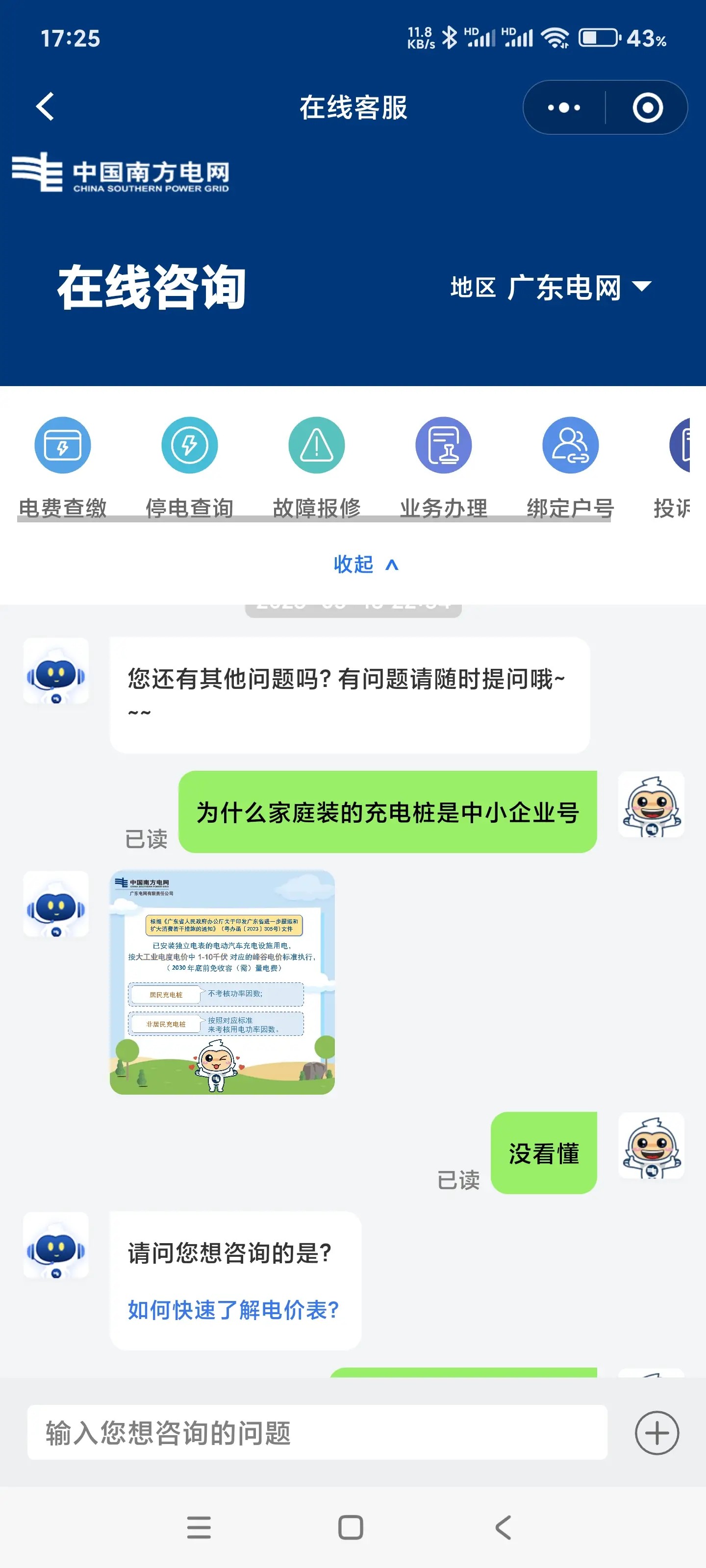Screen dimensions: 706x1568
Task: Go back using the top-left arrow
Action: (46, 107)
